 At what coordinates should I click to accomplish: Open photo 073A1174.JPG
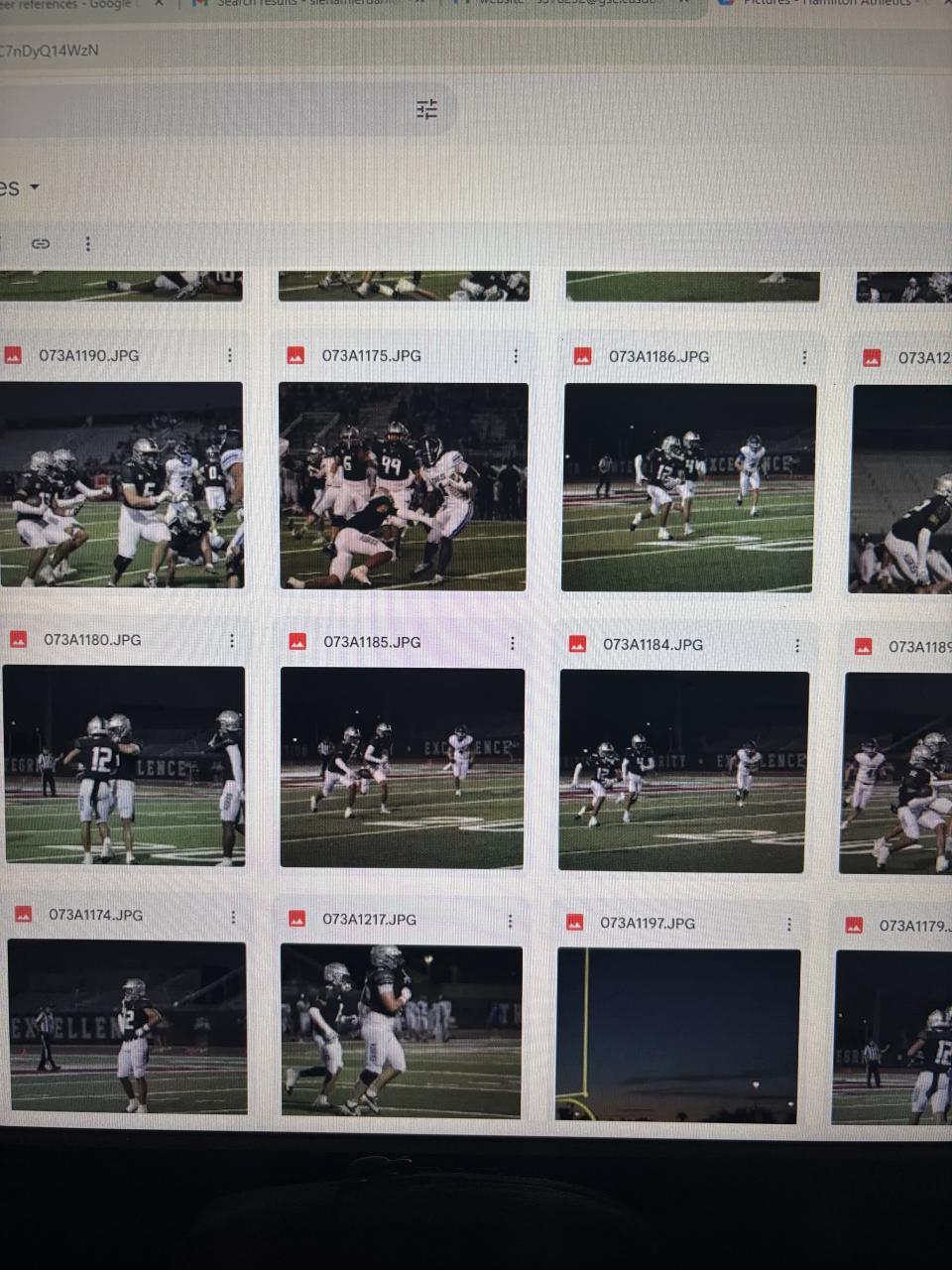(127, 1027)
